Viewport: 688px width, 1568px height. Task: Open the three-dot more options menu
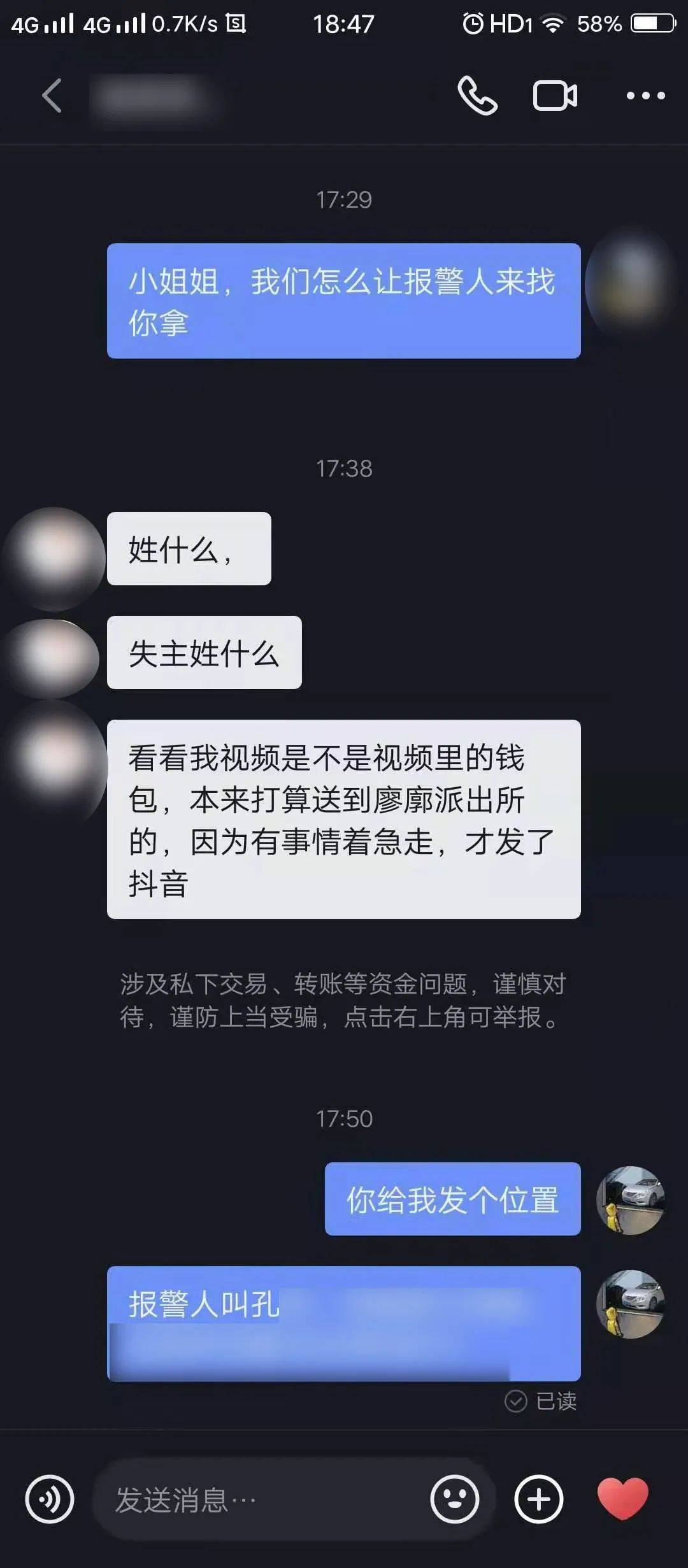pyautogui.click(x=643, y=96)
